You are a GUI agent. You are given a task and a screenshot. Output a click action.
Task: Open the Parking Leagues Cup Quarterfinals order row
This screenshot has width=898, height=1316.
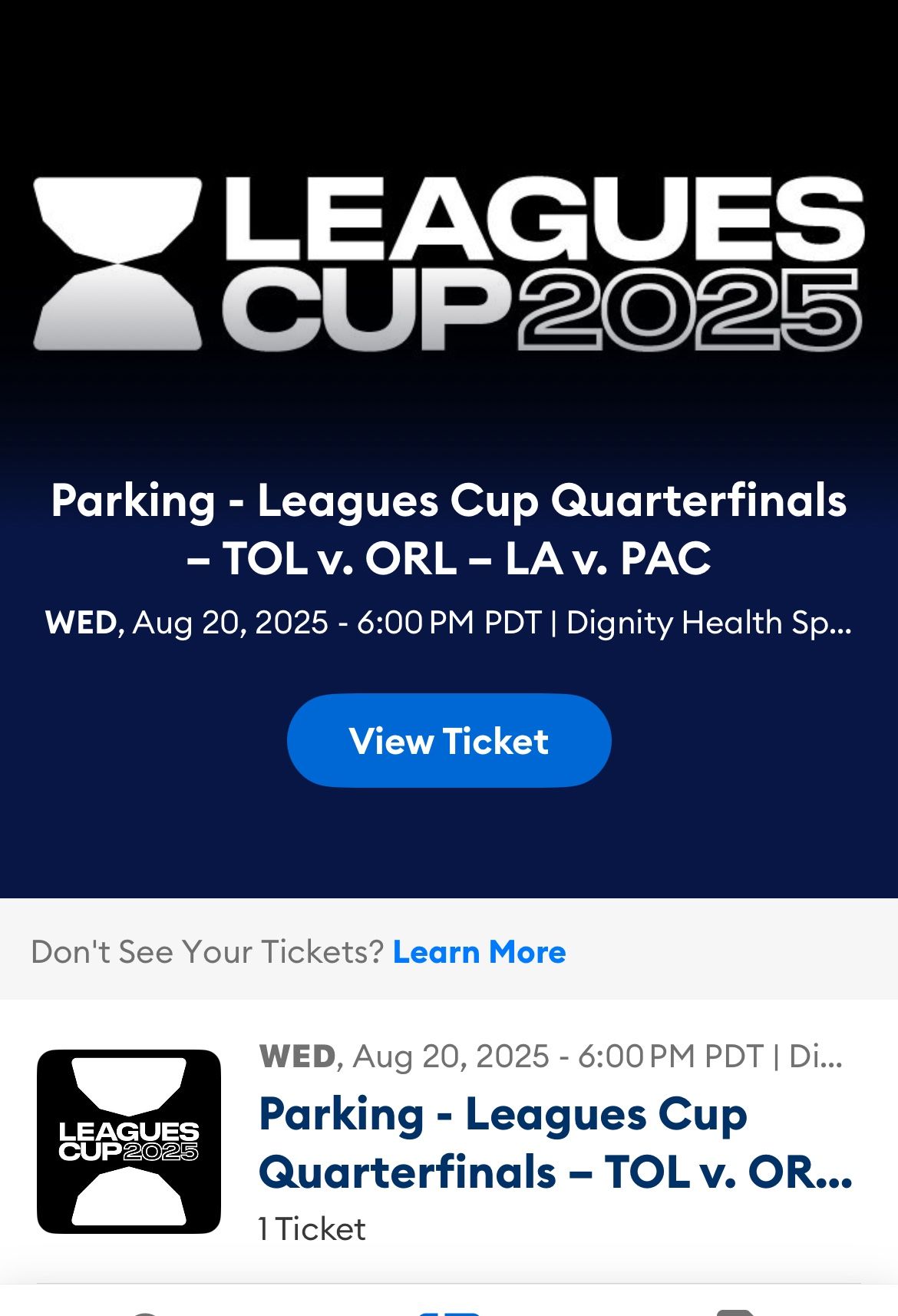pyautogui.click(x=449, y=1142)
